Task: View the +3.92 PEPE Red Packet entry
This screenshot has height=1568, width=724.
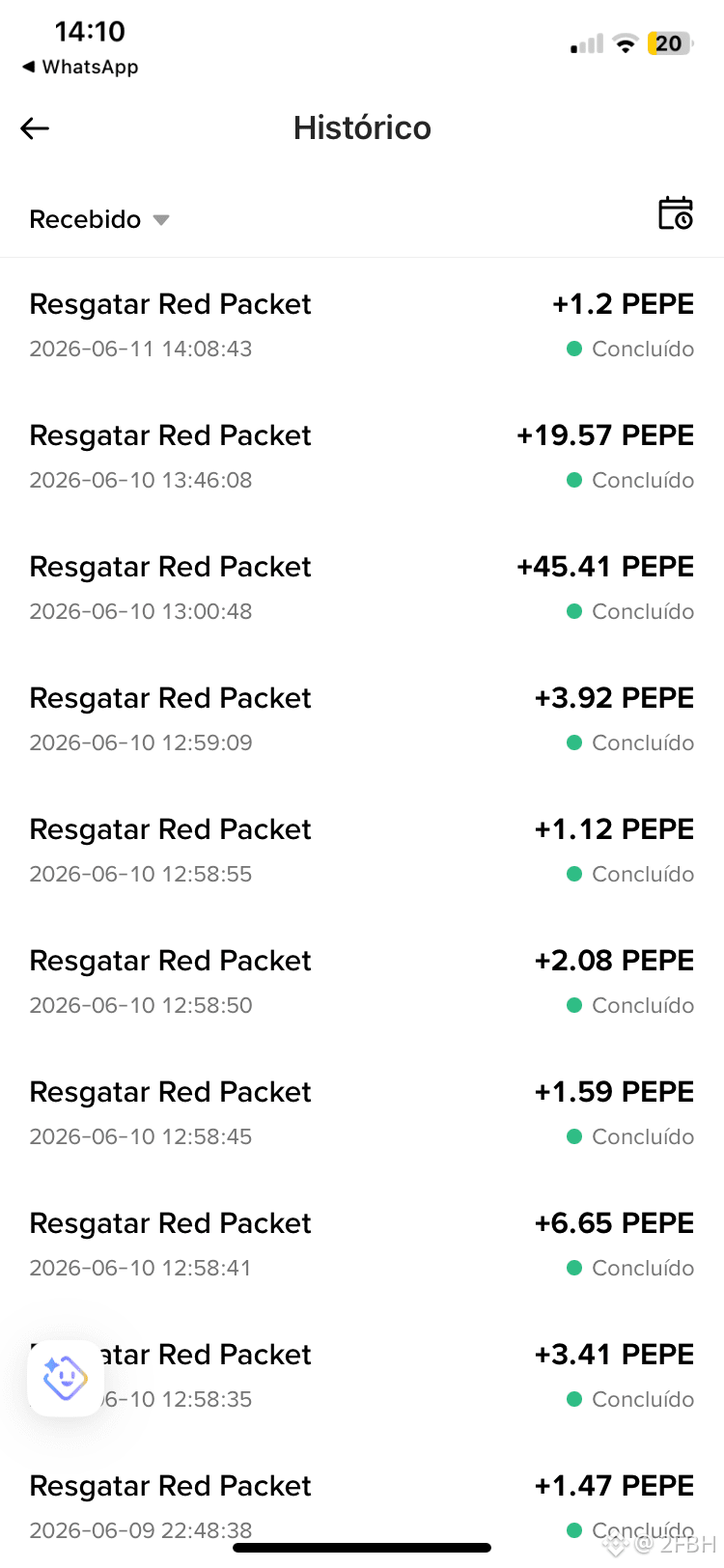Action: (362, 718)
